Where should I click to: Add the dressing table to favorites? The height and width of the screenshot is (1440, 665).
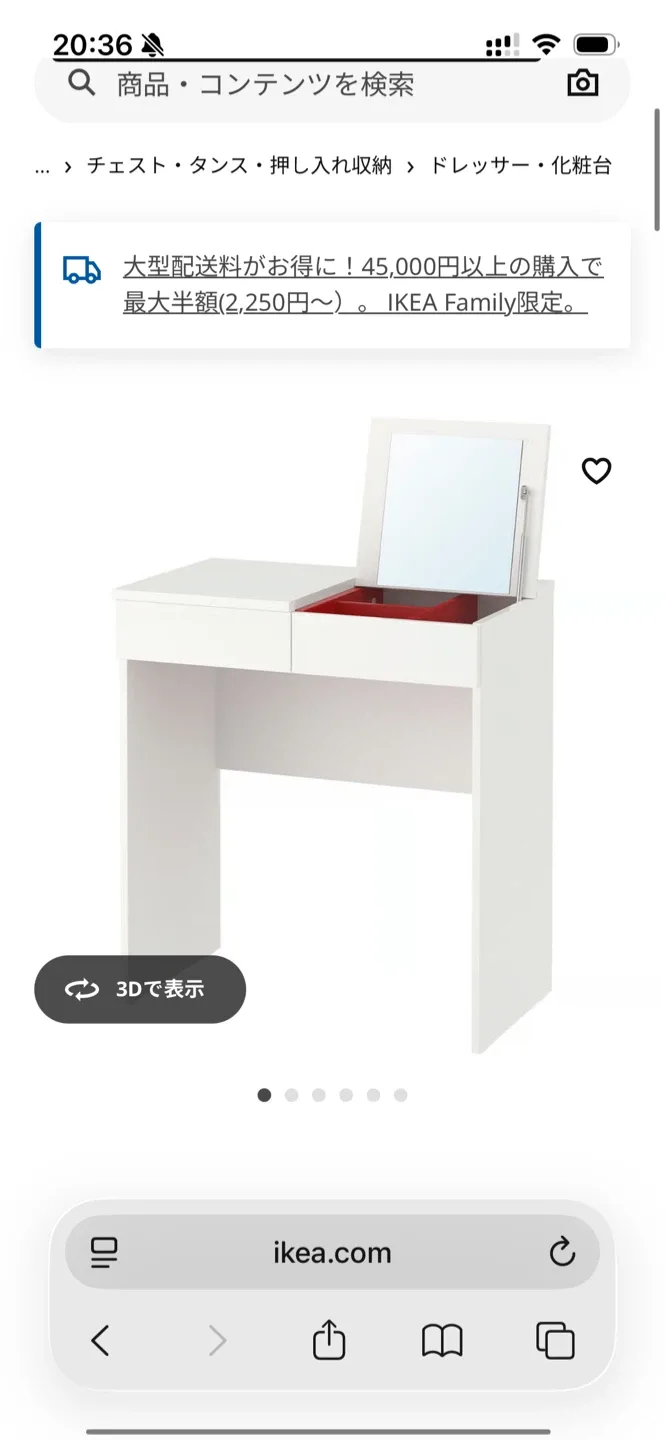click(596, 470)
